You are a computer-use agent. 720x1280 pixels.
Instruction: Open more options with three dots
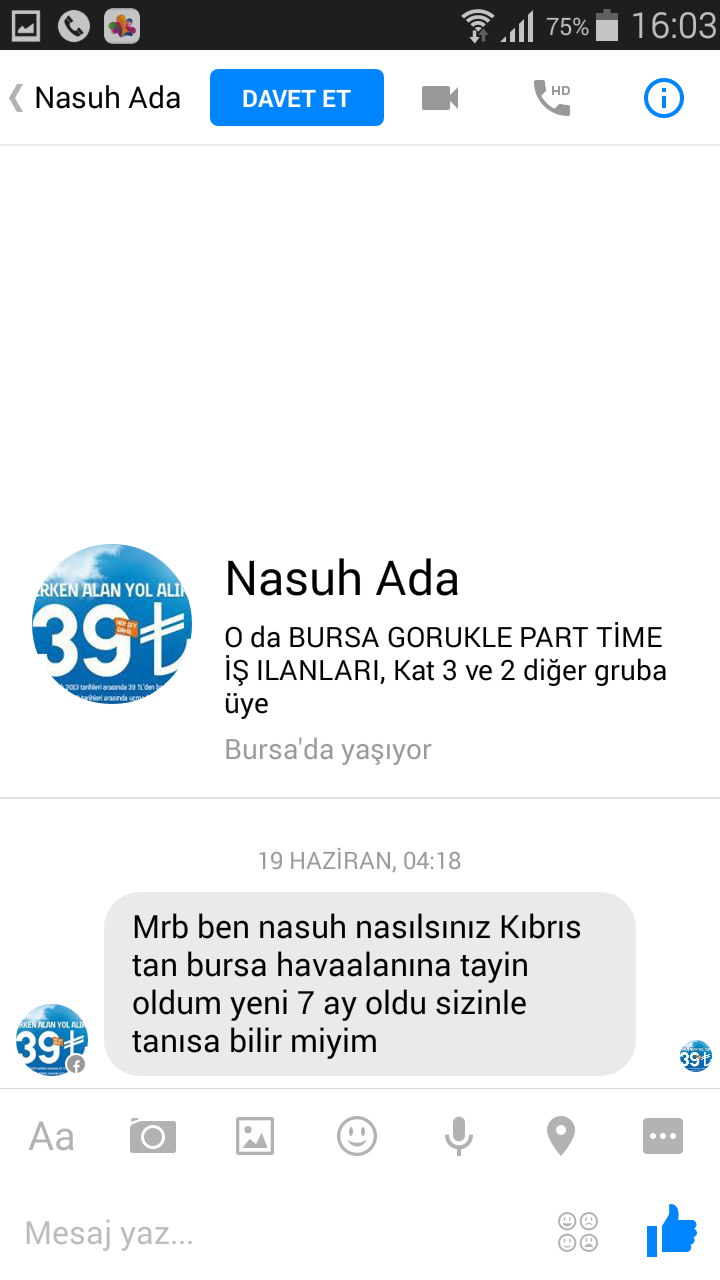tap(662, 1137)
